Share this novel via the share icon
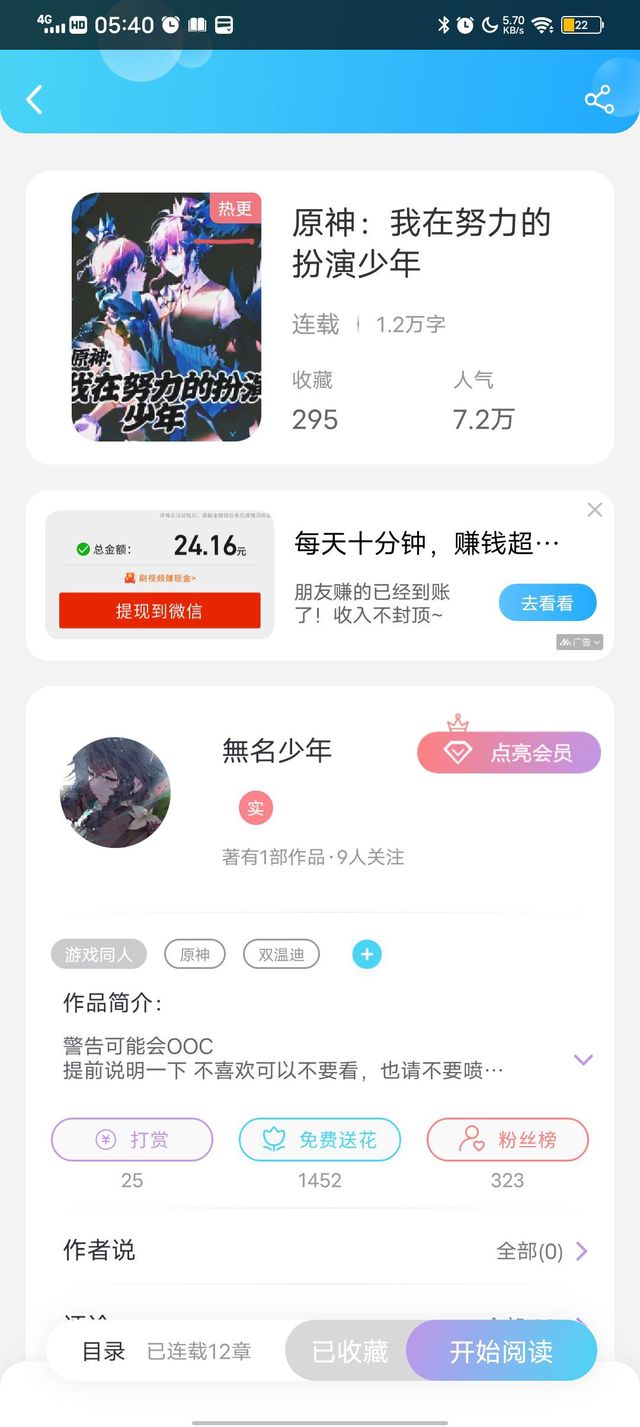 pos(599,99)
